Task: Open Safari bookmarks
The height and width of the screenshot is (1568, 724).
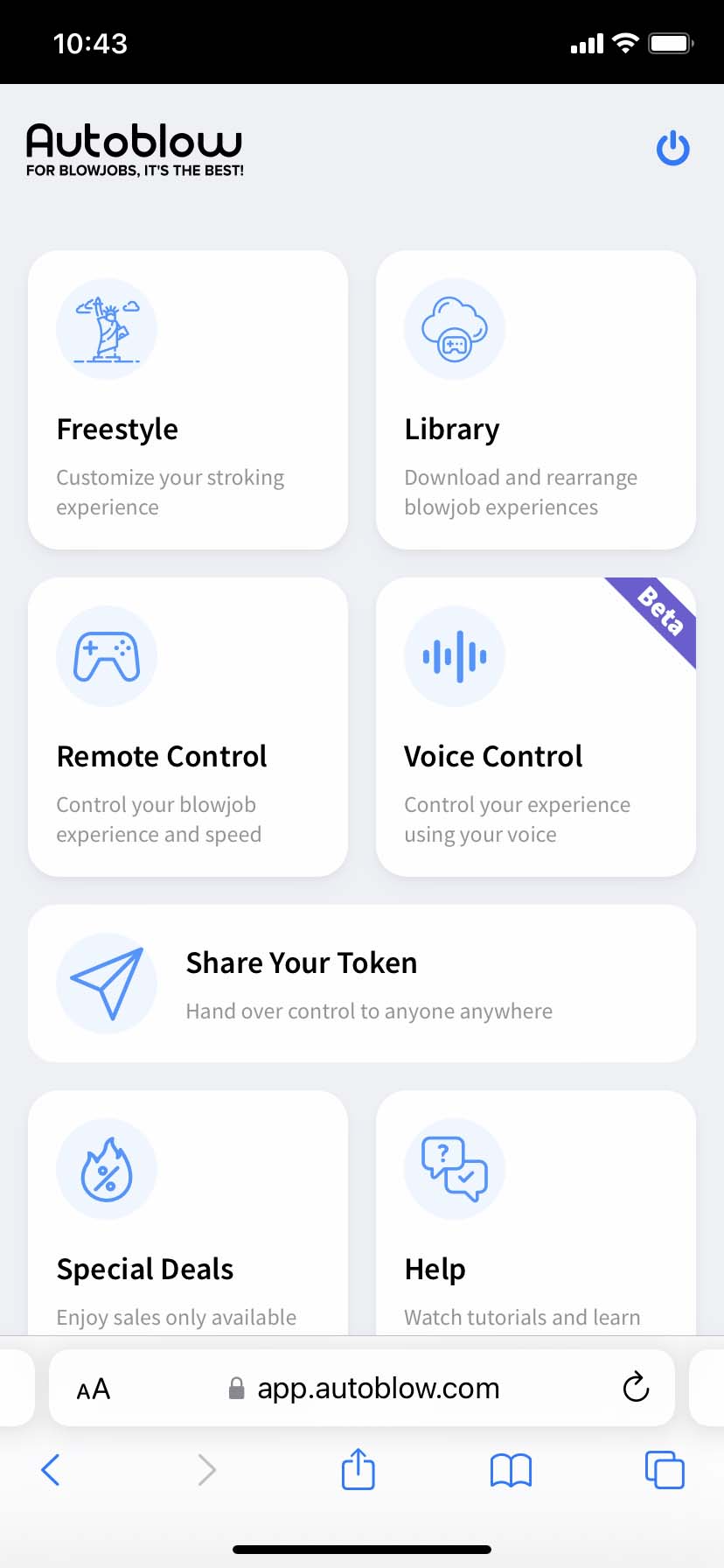Action: 511,1470
